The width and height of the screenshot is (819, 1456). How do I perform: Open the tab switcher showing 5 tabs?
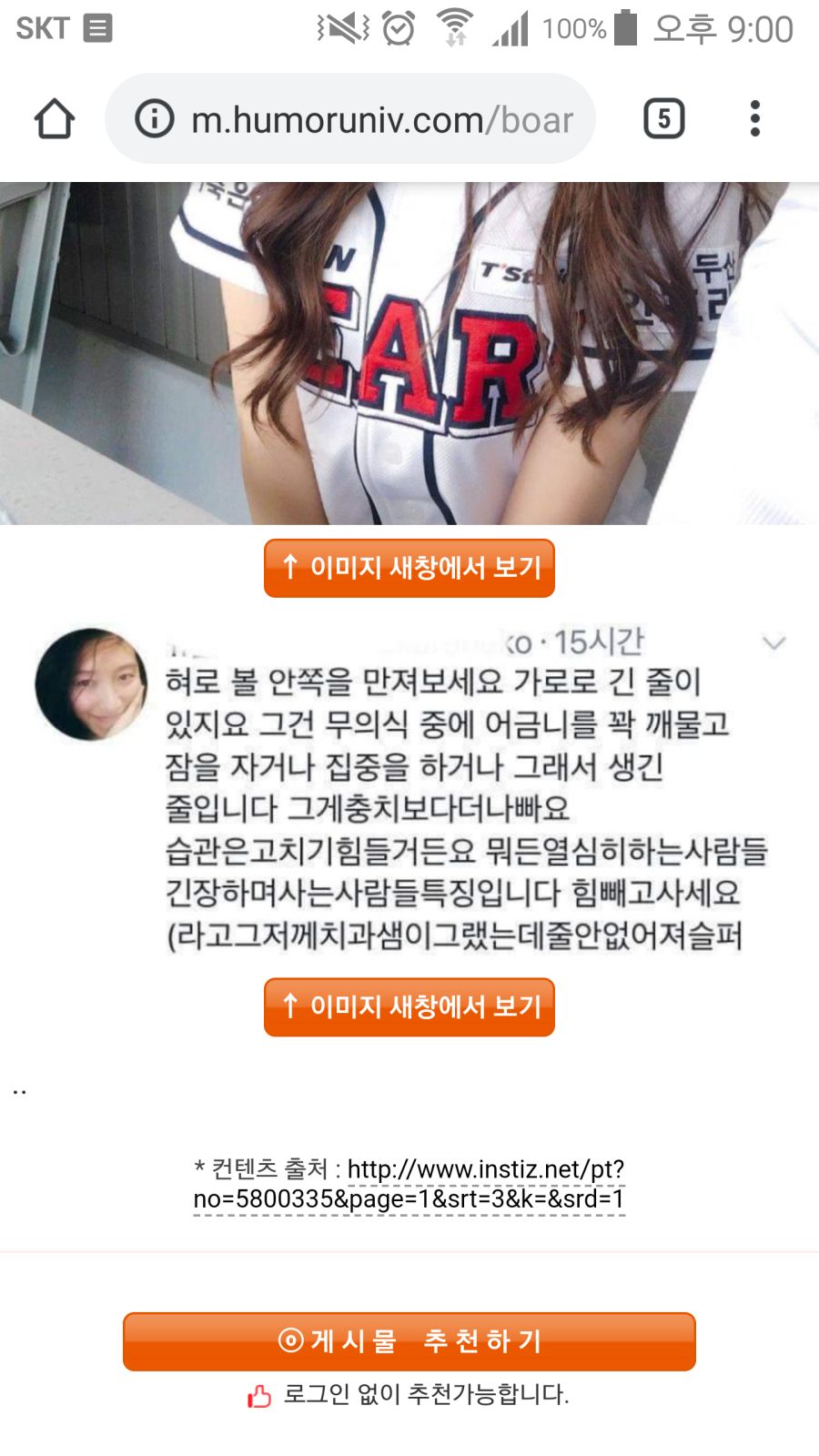coord(663,119)
